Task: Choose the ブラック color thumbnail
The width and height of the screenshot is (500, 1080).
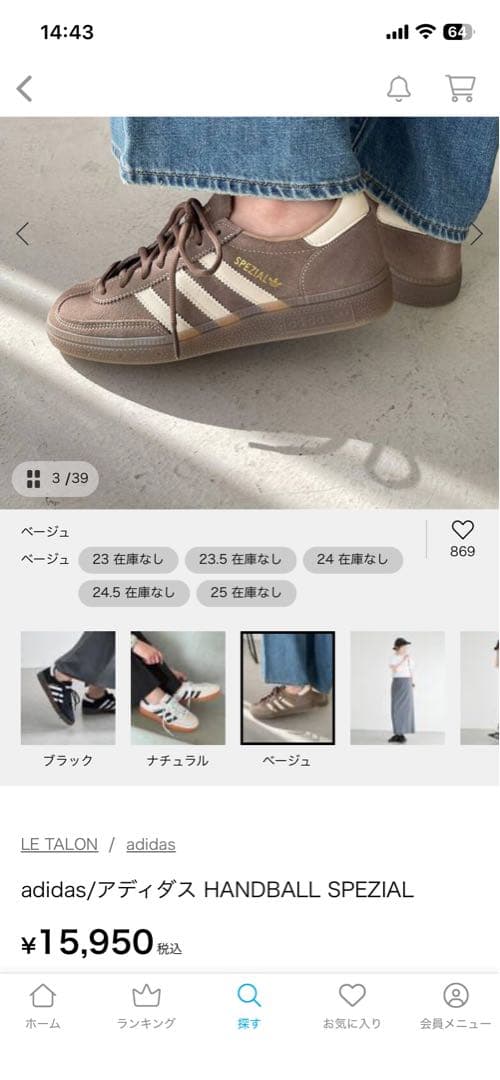Action: pos(68,687)
